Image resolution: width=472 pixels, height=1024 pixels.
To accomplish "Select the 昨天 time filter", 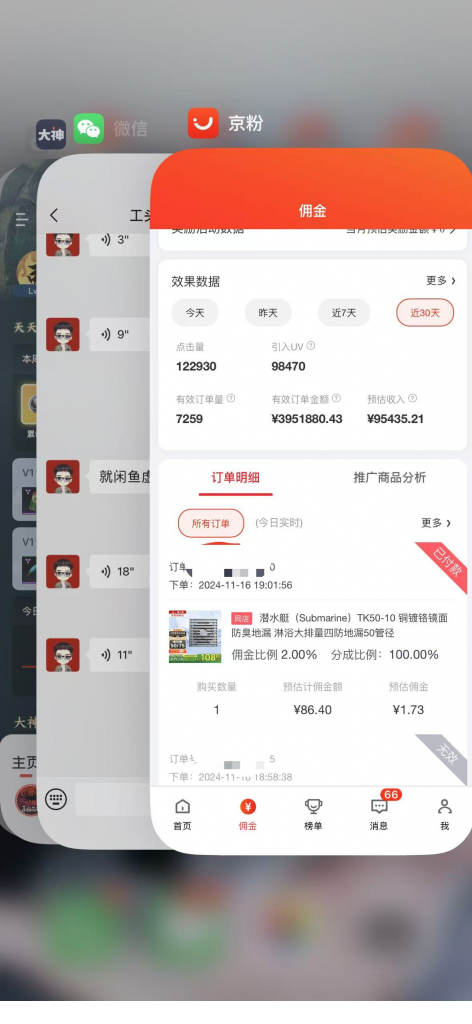I will (x=268, y=313).
